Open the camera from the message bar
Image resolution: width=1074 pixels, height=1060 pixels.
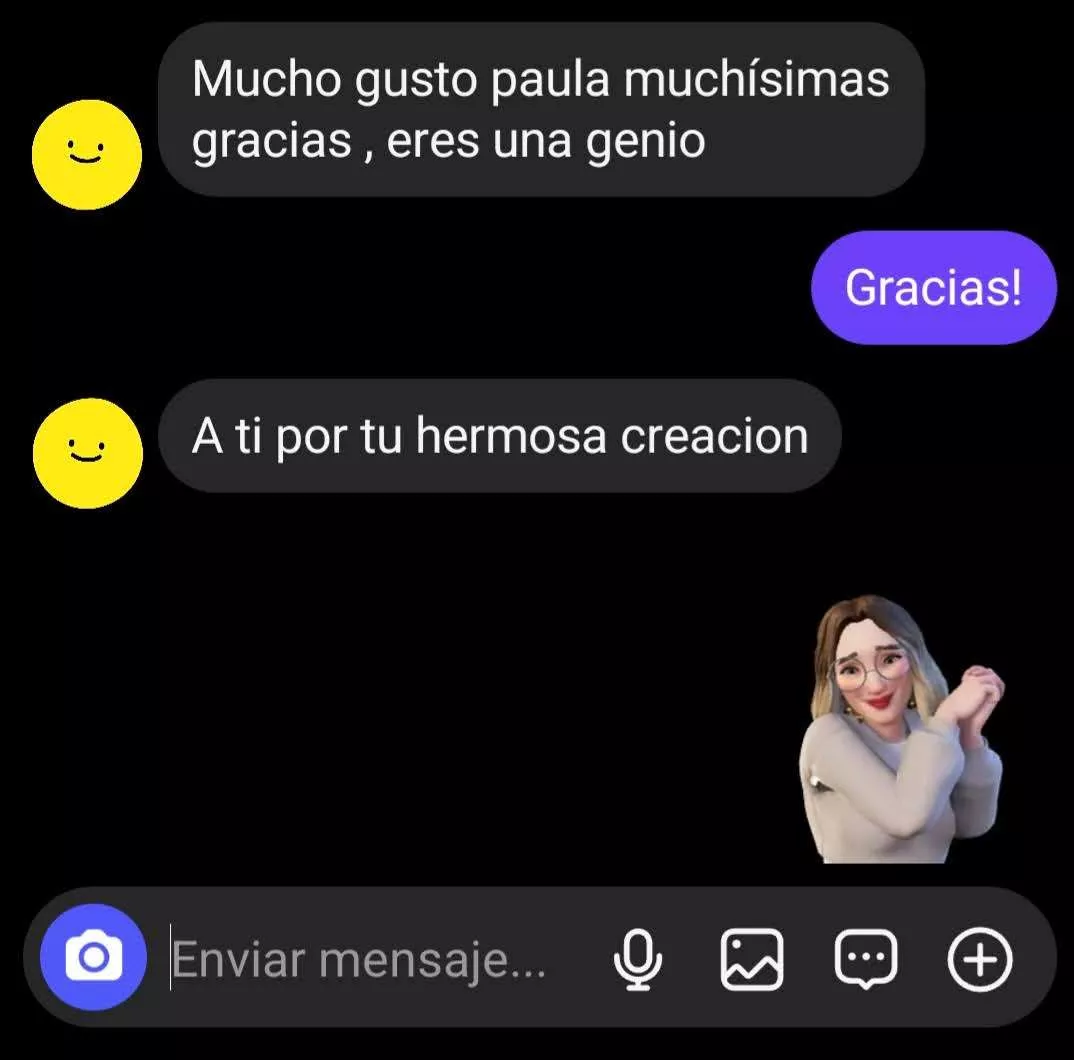[x=93, y=958]
